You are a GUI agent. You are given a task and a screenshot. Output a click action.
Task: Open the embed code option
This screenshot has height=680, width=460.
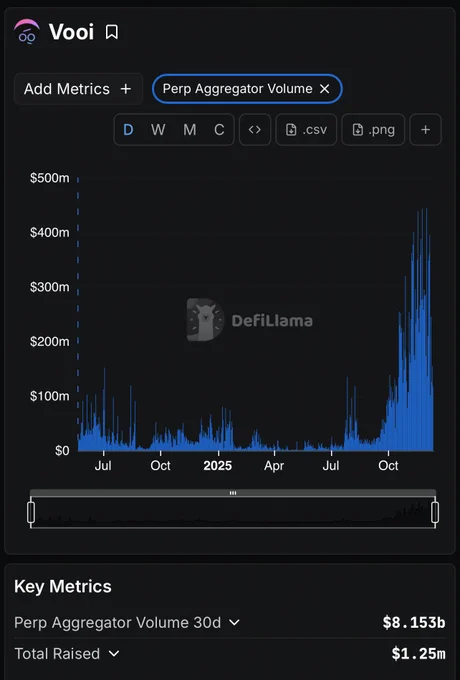pyautogui.click(x=255, y=130)
